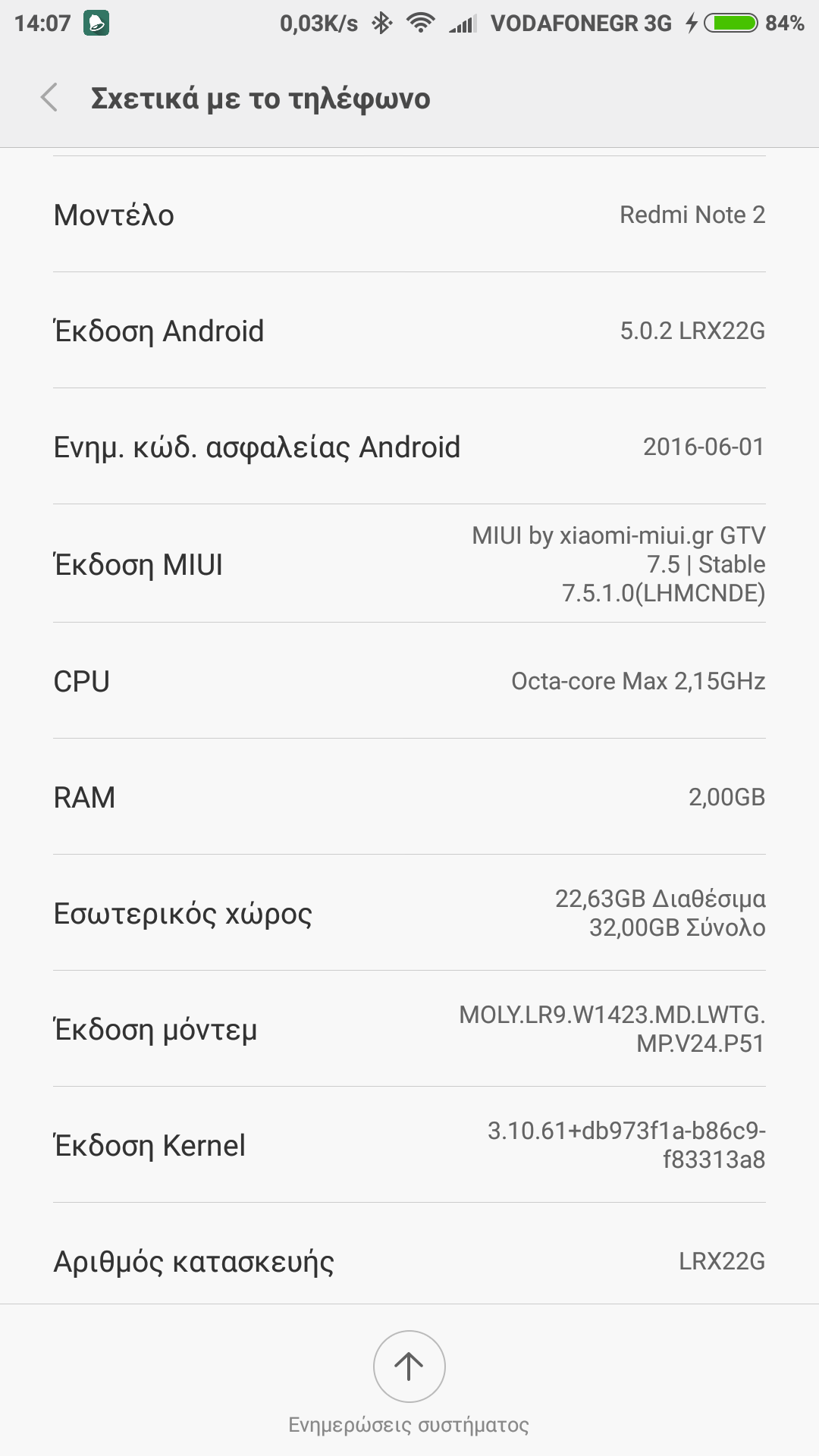Tap the Έκδοση μόντεμ row

click(409, 1029)
